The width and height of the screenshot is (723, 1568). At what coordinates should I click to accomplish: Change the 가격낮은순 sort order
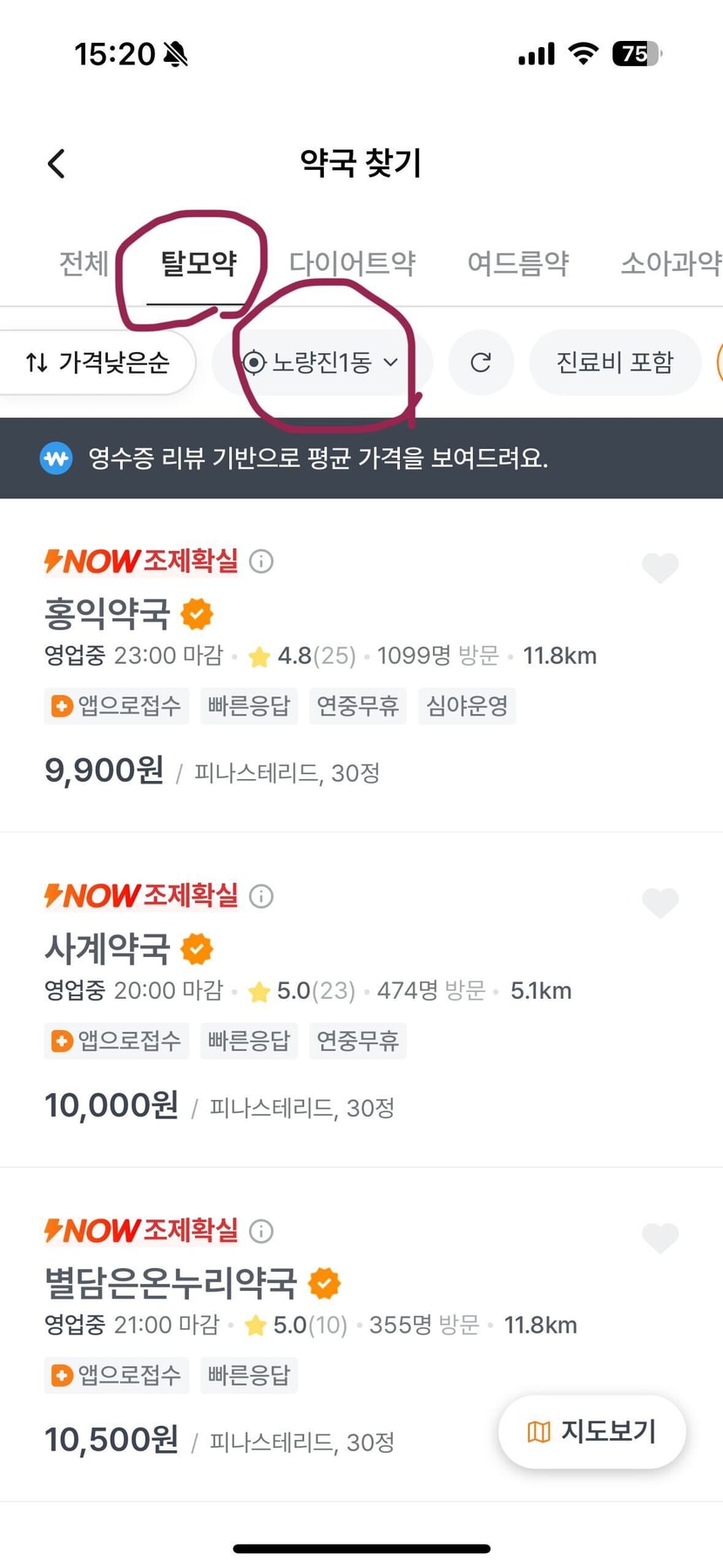pos(97,362)
